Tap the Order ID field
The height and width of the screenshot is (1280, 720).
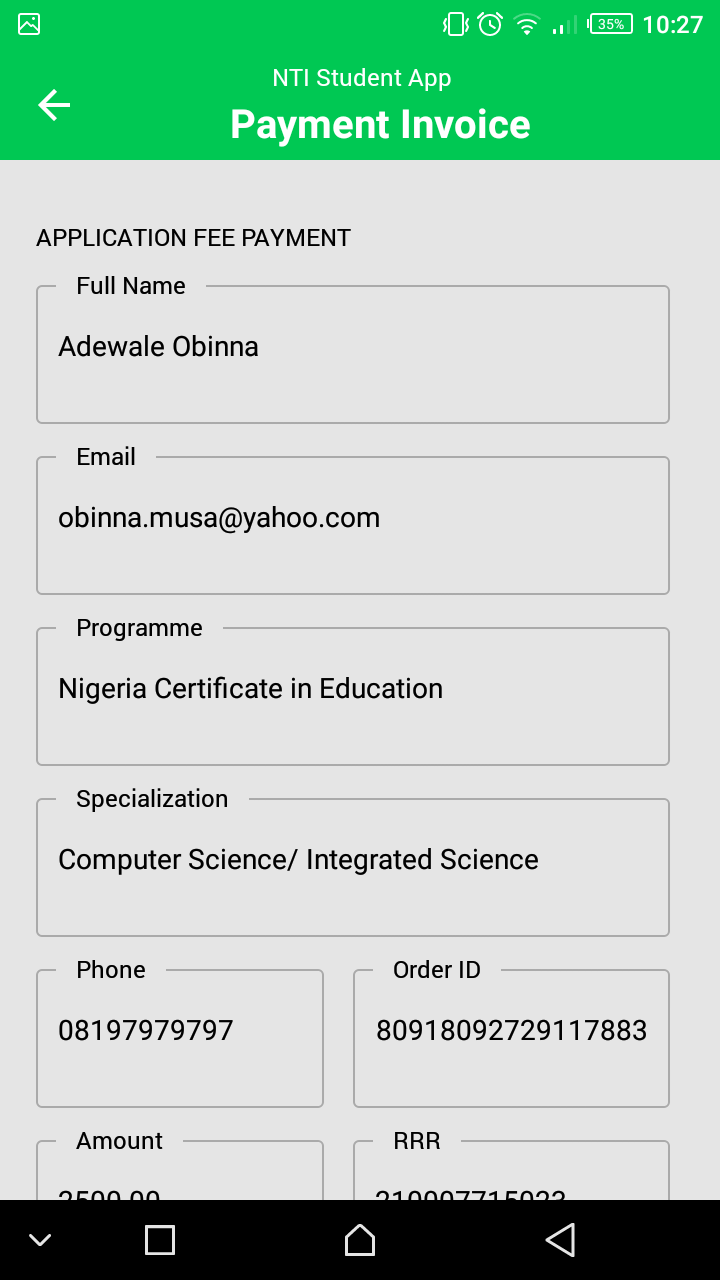click(511, 1039)
